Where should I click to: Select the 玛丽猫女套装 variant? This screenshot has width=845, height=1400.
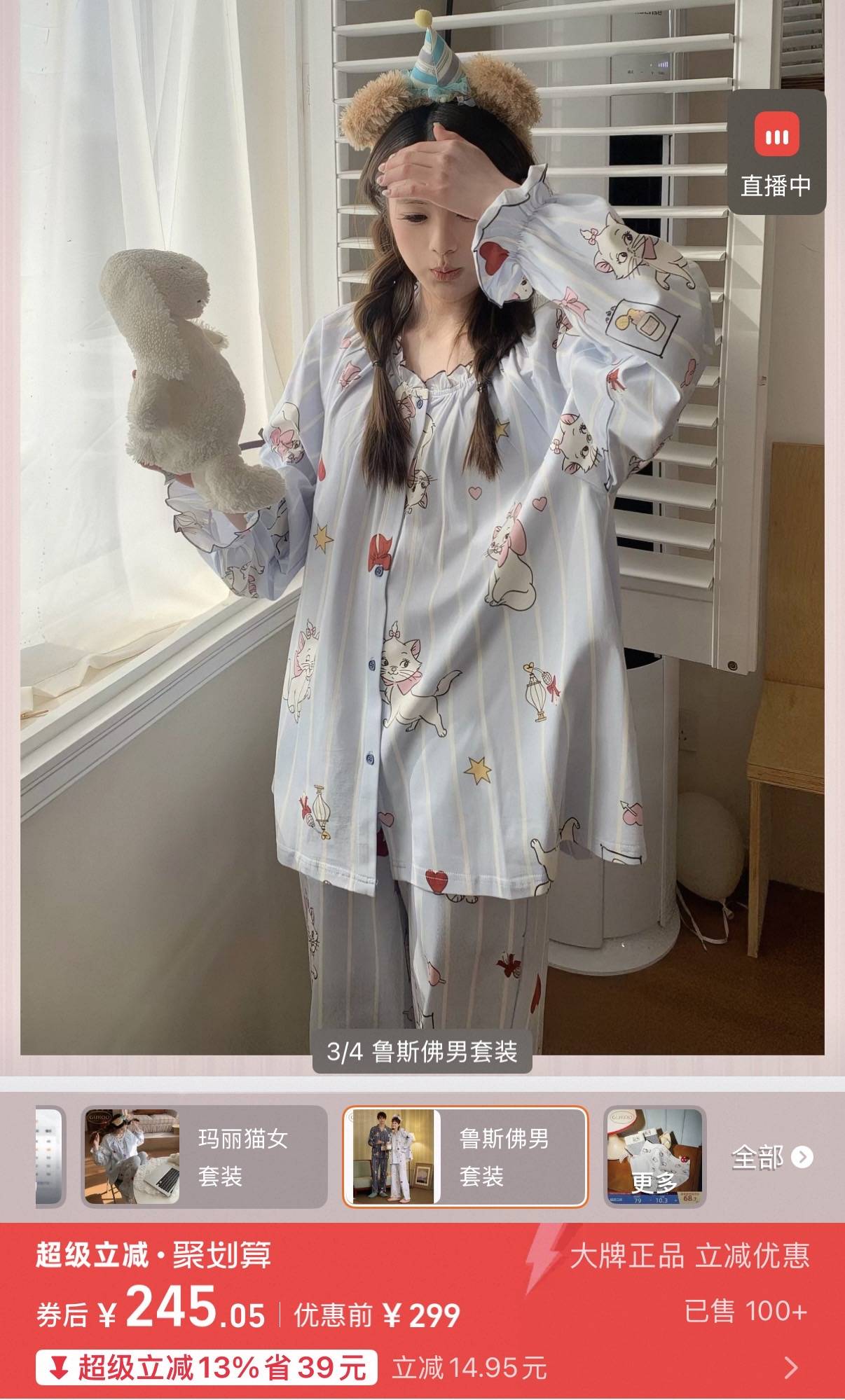[x=205, y=1156]
